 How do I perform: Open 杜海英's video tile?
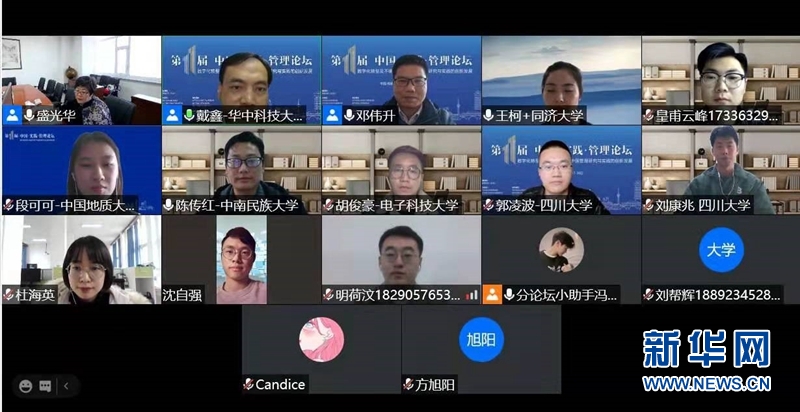point(81,260)
